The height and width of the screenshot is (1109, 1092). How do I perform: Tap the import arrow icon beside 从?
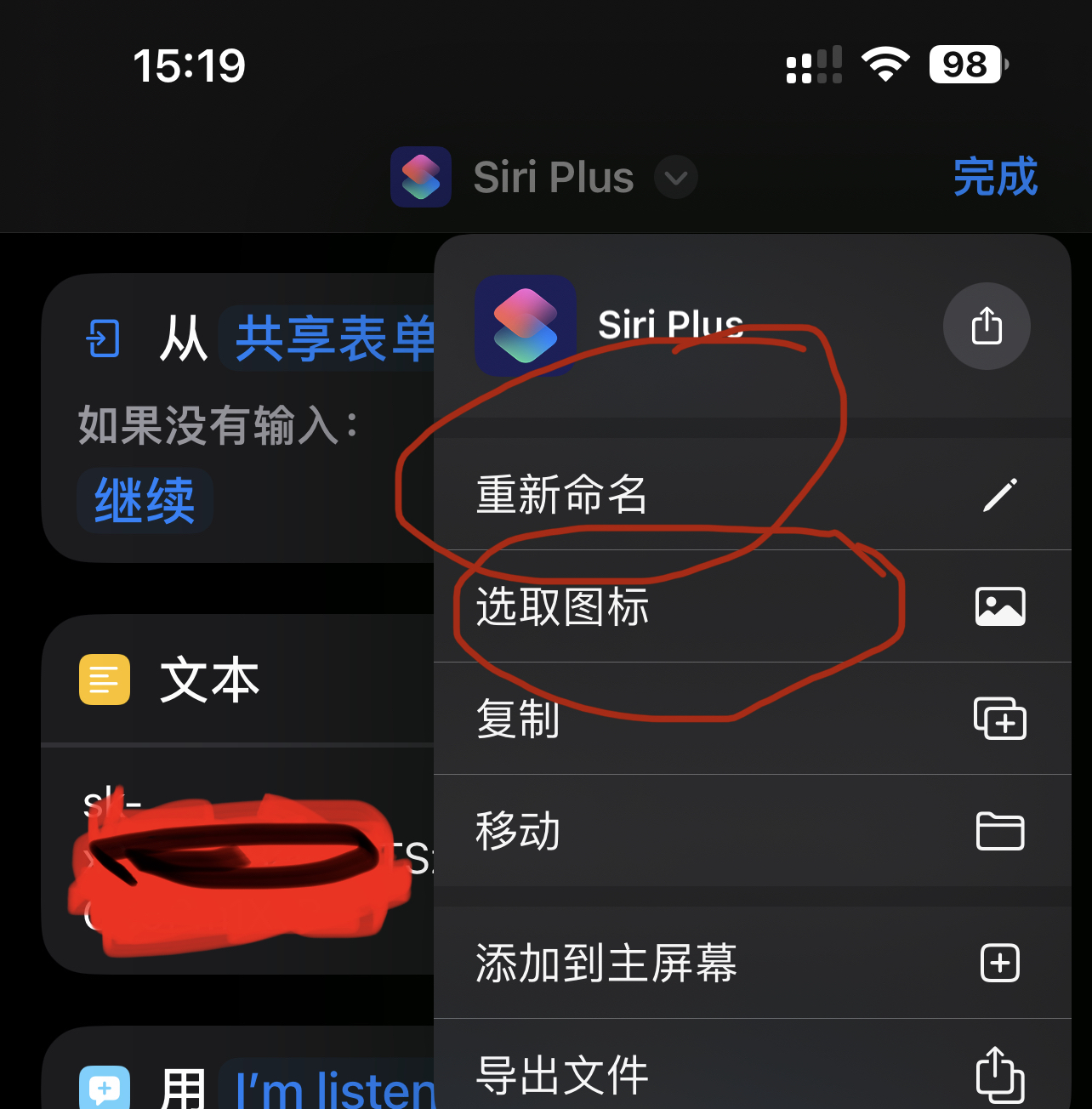click(103, 338)
